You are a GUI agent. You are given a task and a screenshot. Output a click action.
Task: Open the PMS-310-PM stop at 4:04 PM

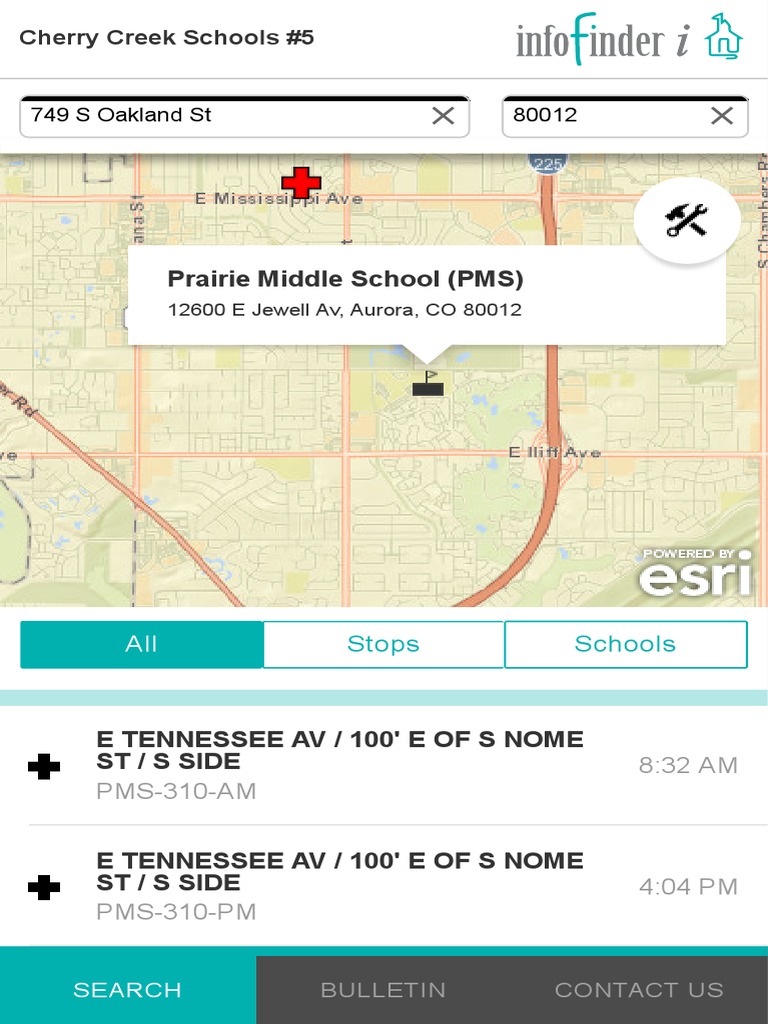click(384, 886)
